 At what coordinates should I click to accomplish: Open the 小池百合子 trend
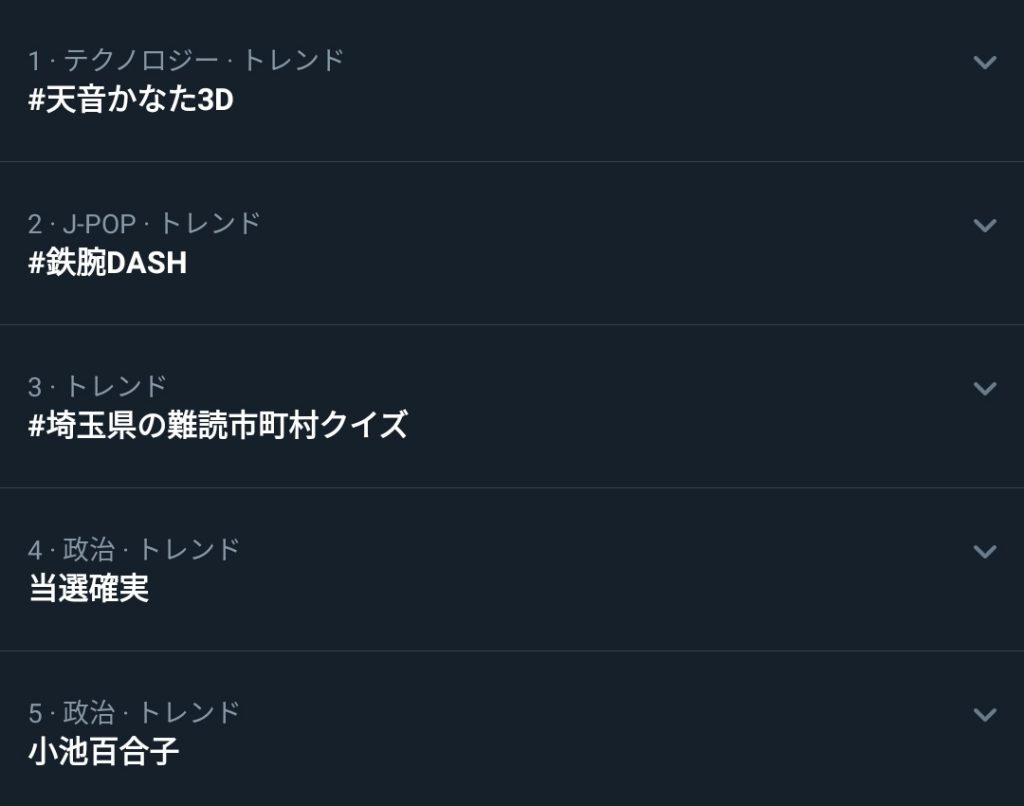coord(103,751)
